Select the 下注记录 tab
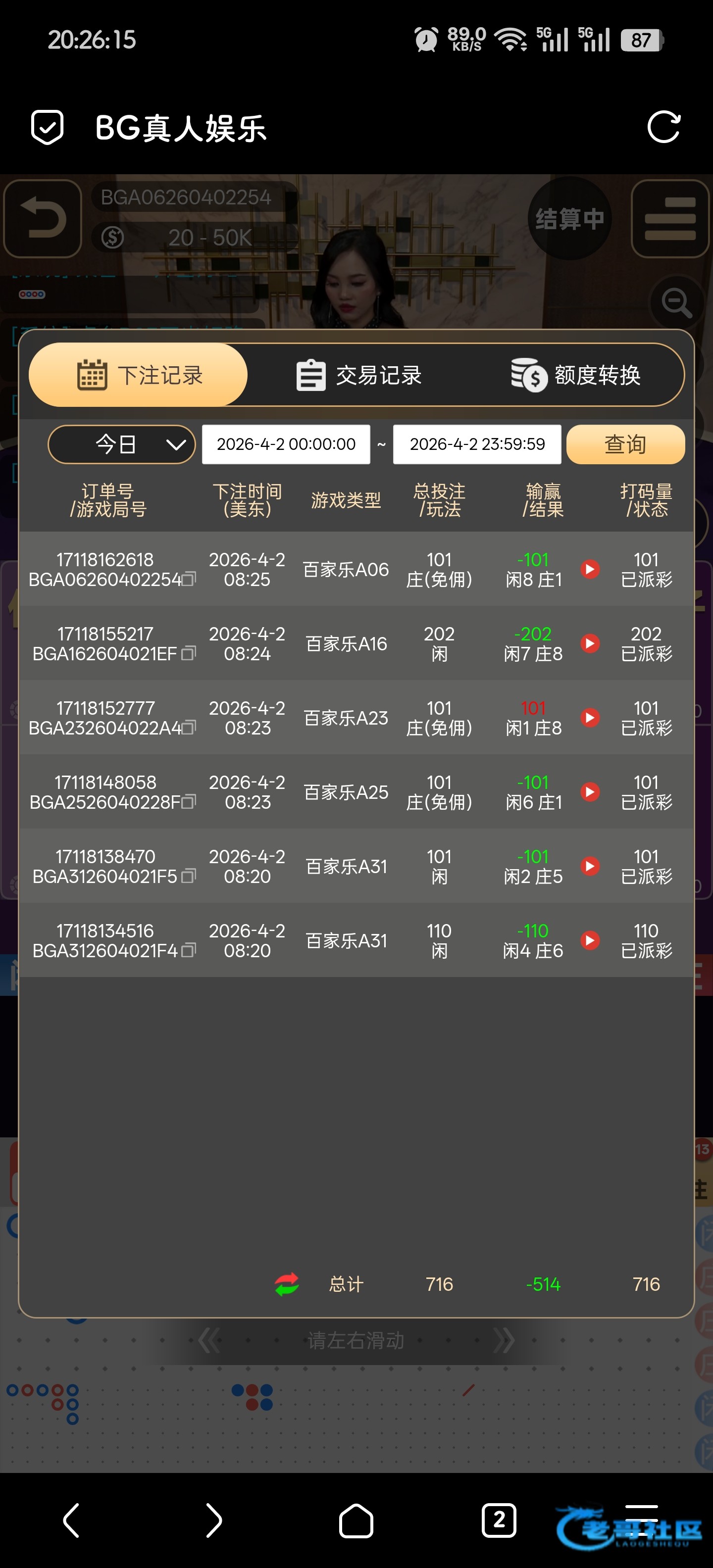713x1568 pixels. point(138,375)
